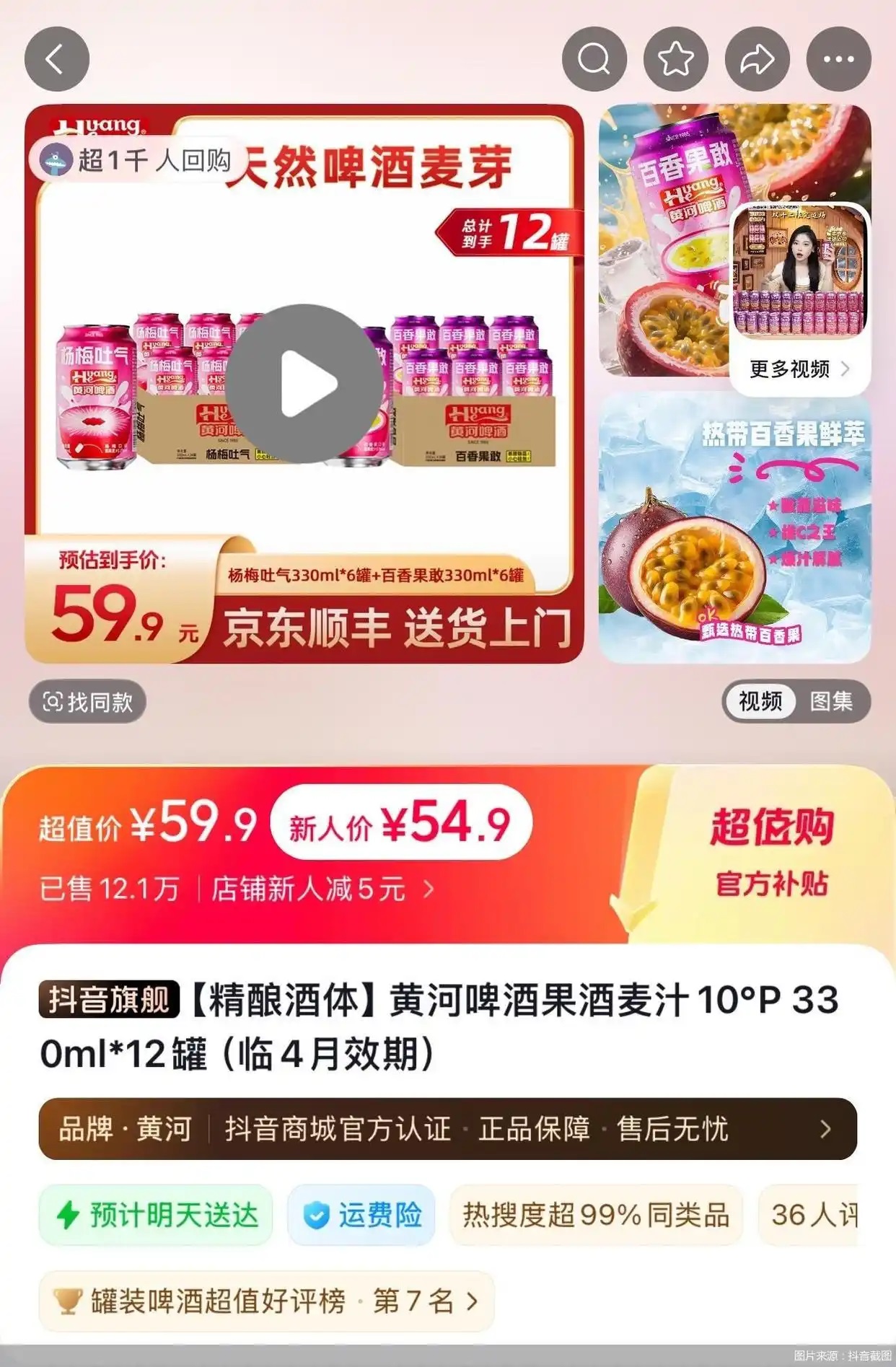This screenshot has width=896, height=1367.
Task: Open the 店铺新人减5元 coupon link
Action: click(322, 889)
